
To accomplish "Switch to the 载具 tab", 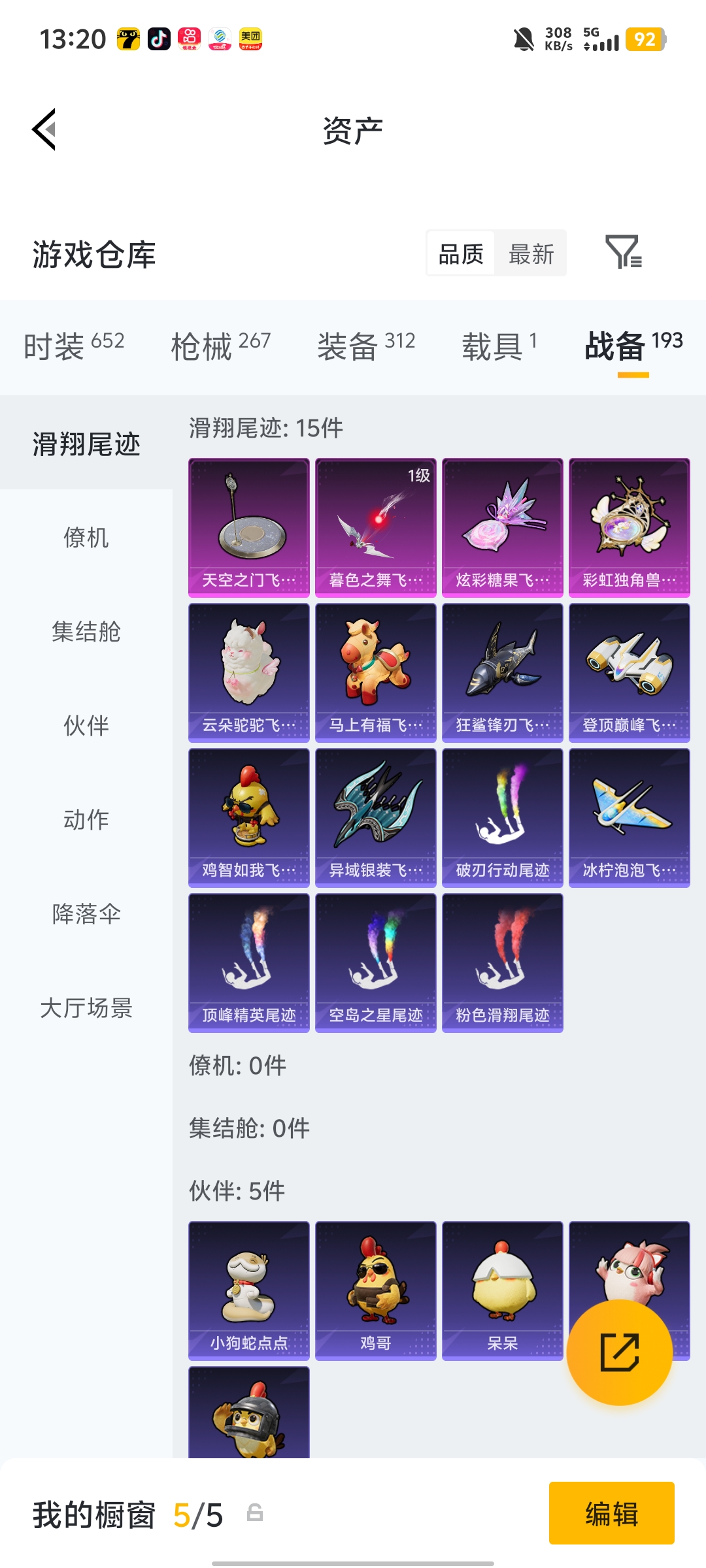I will coord(499,345).
